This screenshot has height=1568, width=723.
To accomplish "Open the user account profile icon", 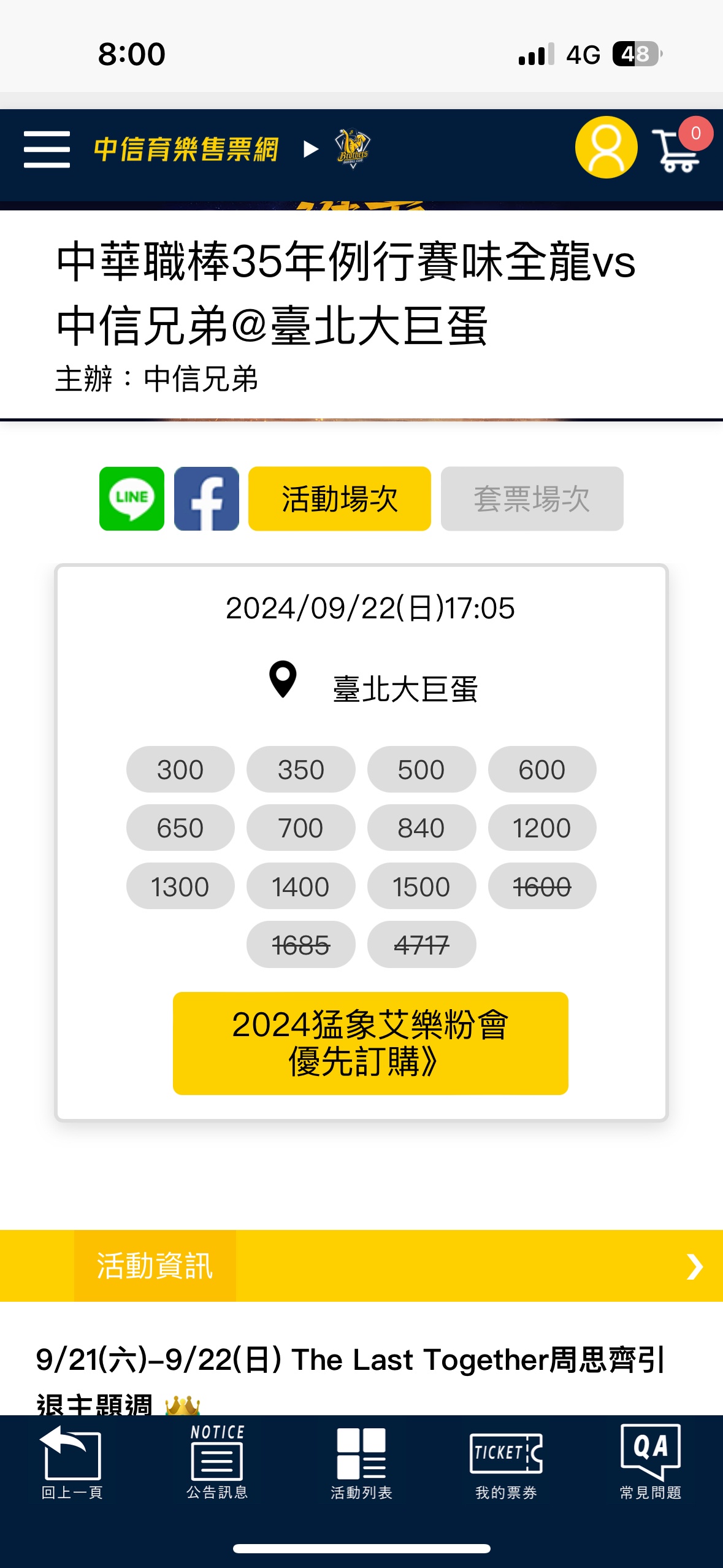I will pos(606,148).
